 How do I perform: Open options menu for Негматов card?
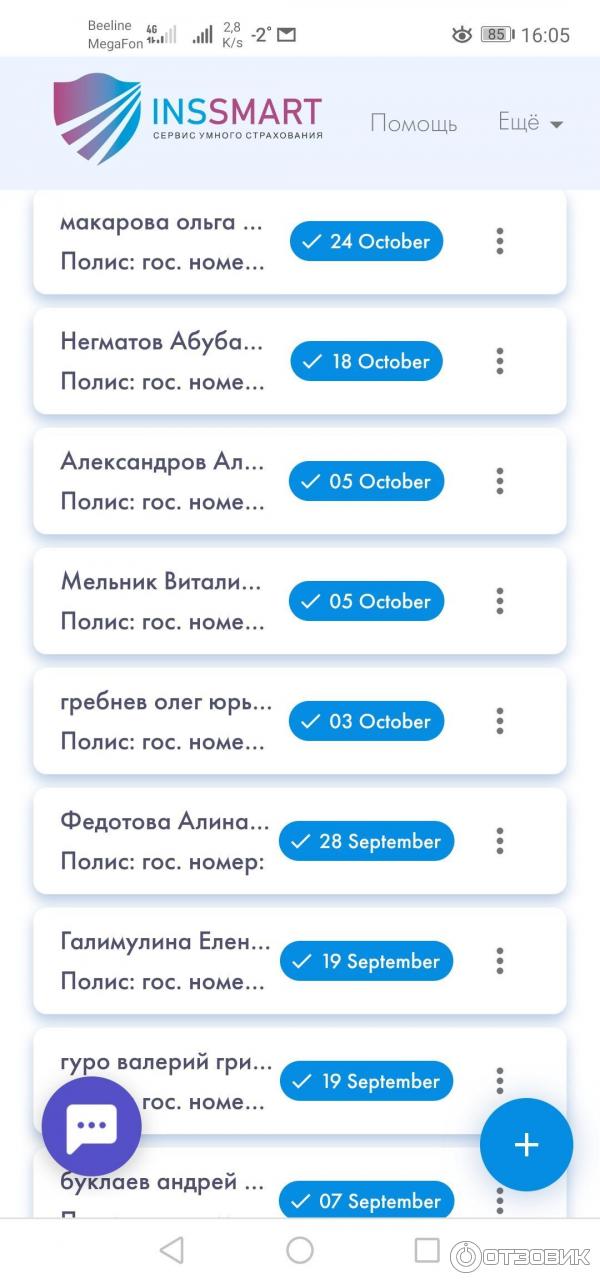(499, 361)
